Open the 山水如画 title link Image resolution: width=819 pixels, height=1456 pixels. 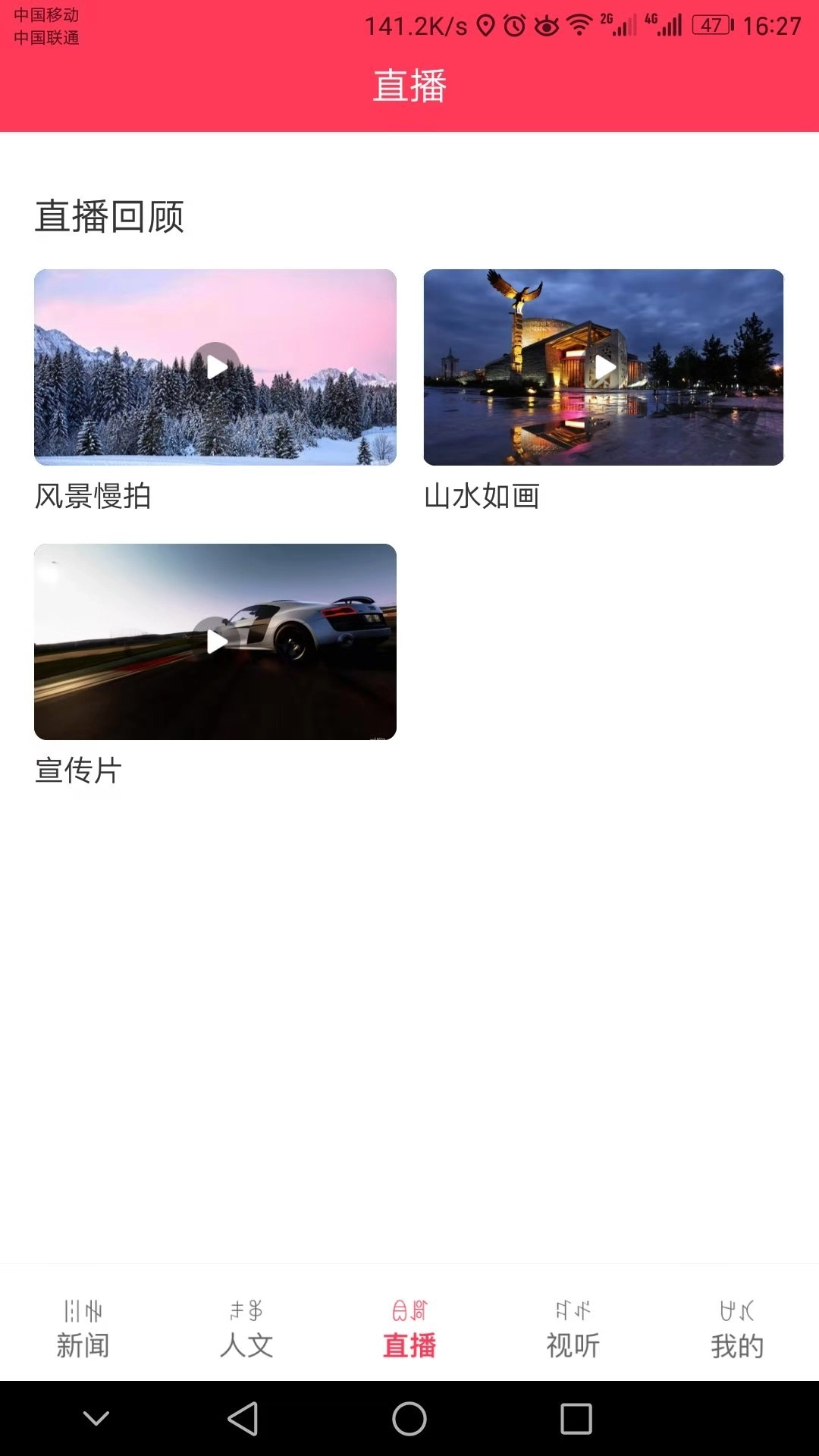click(x=483, y=497)
